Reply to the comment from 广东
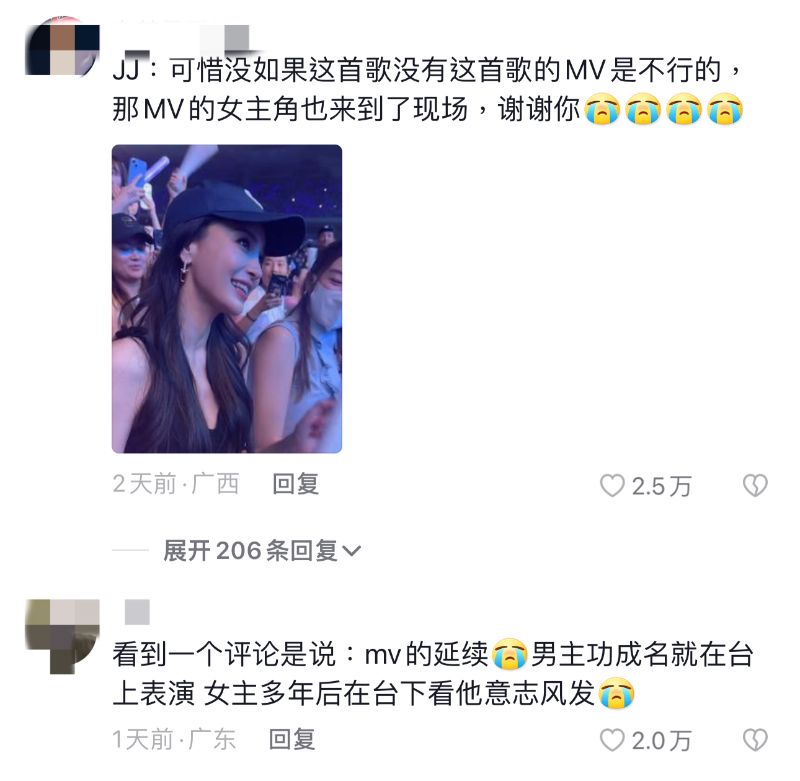800x781 pixels. pos(292,740)
